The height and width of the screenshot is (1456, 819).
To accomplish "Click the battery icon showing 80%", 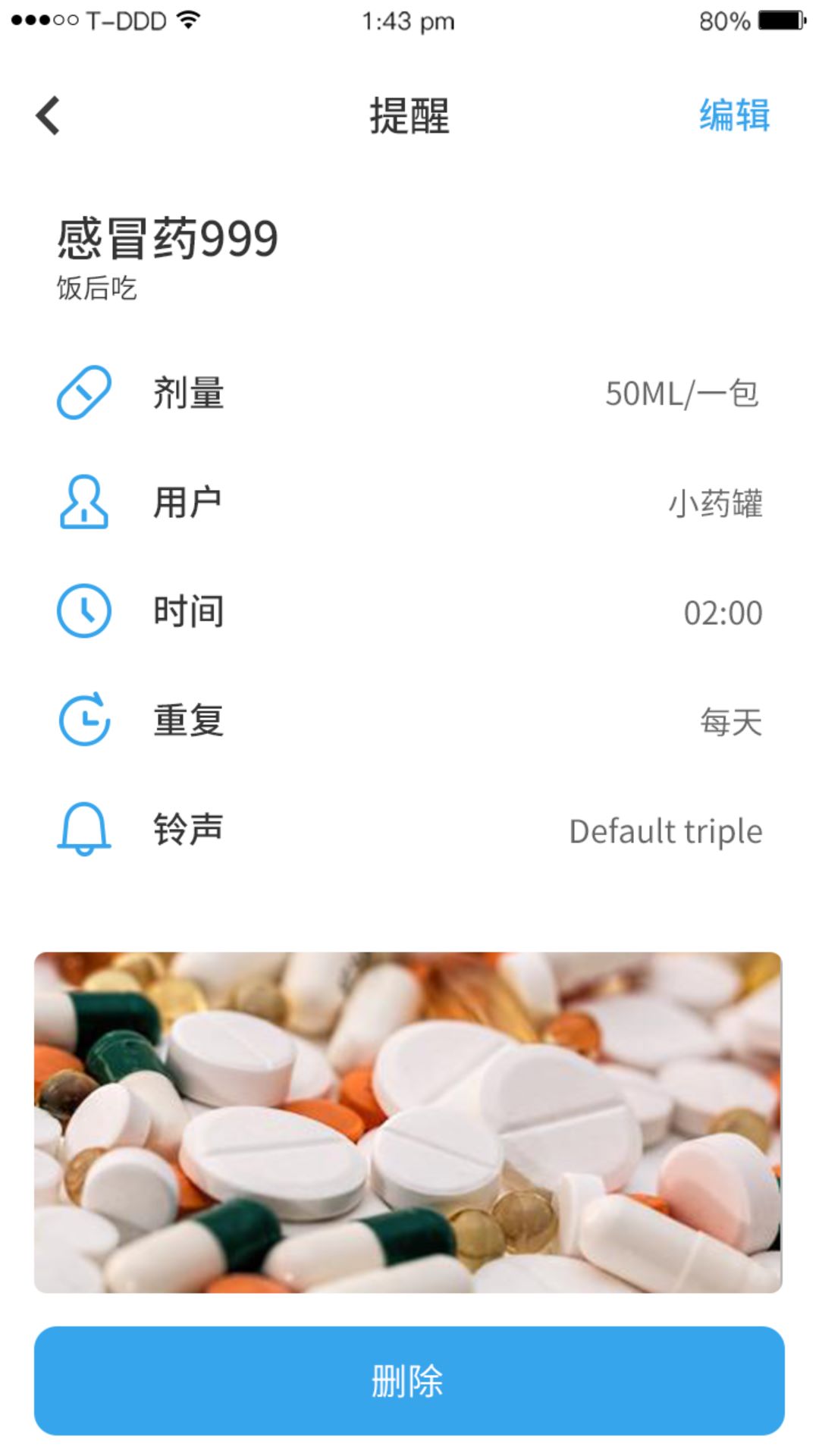I will pyautogui.click(x=783, y=20).
